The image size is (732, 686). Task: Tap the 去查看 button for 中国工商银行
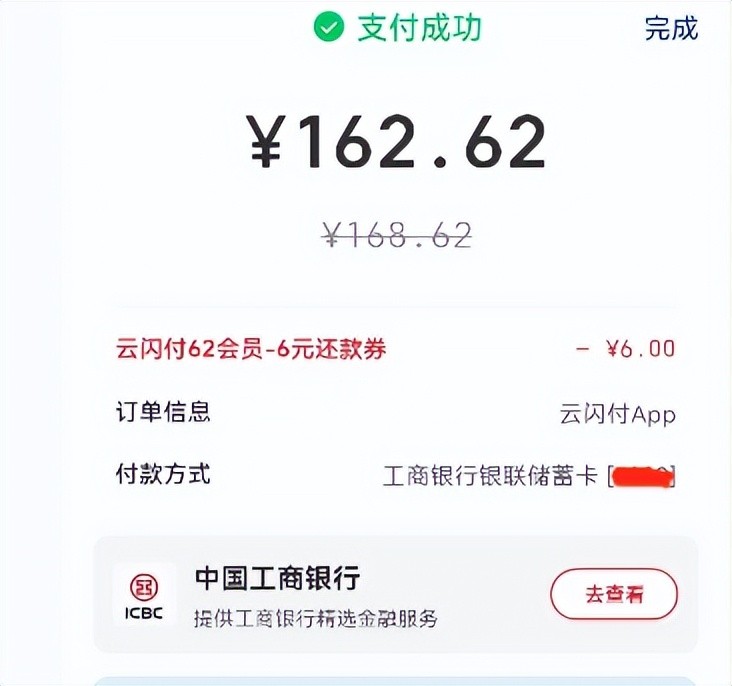(613, 595)
